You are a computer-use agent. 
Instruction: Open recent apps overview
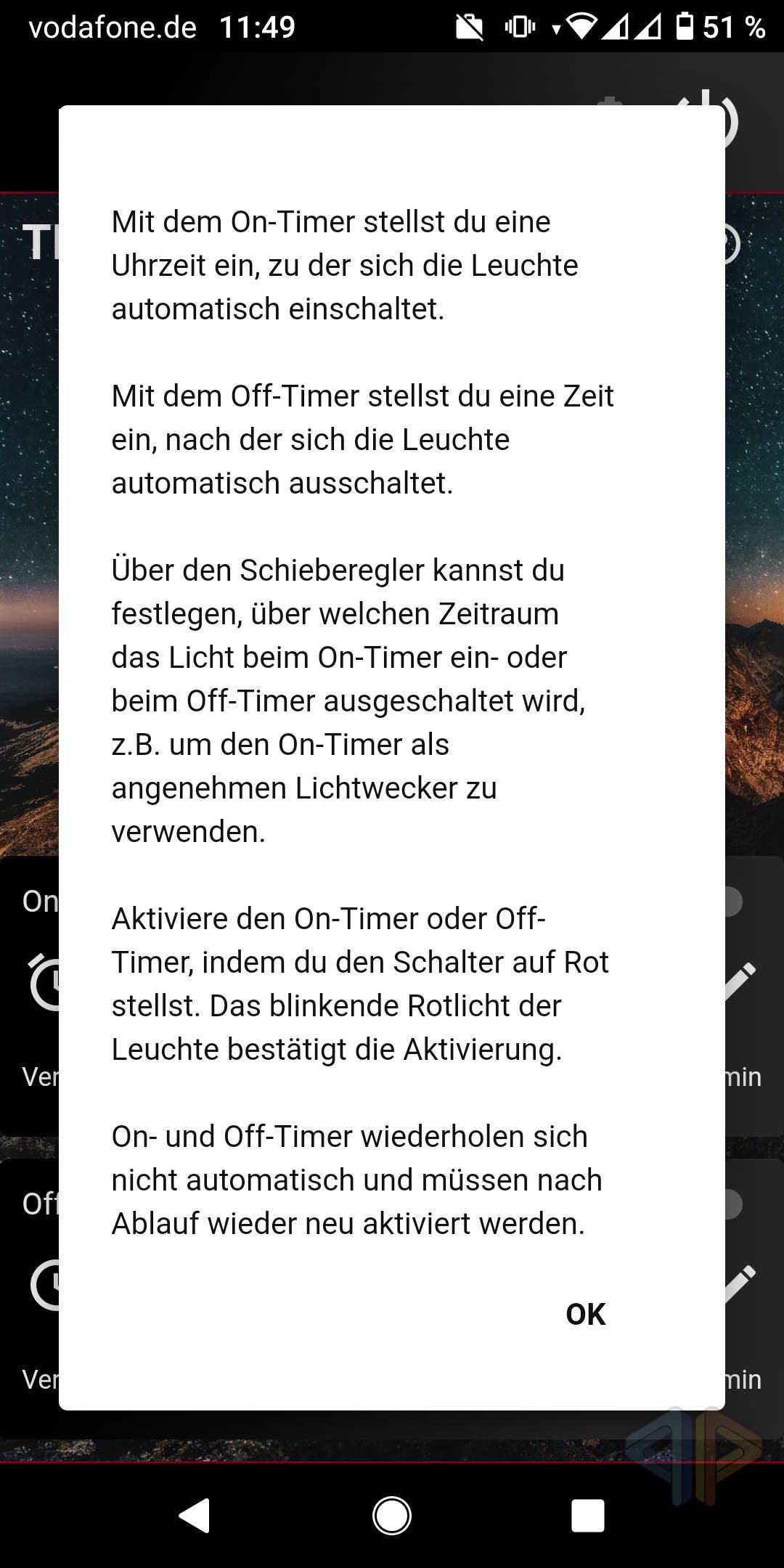587,1516
